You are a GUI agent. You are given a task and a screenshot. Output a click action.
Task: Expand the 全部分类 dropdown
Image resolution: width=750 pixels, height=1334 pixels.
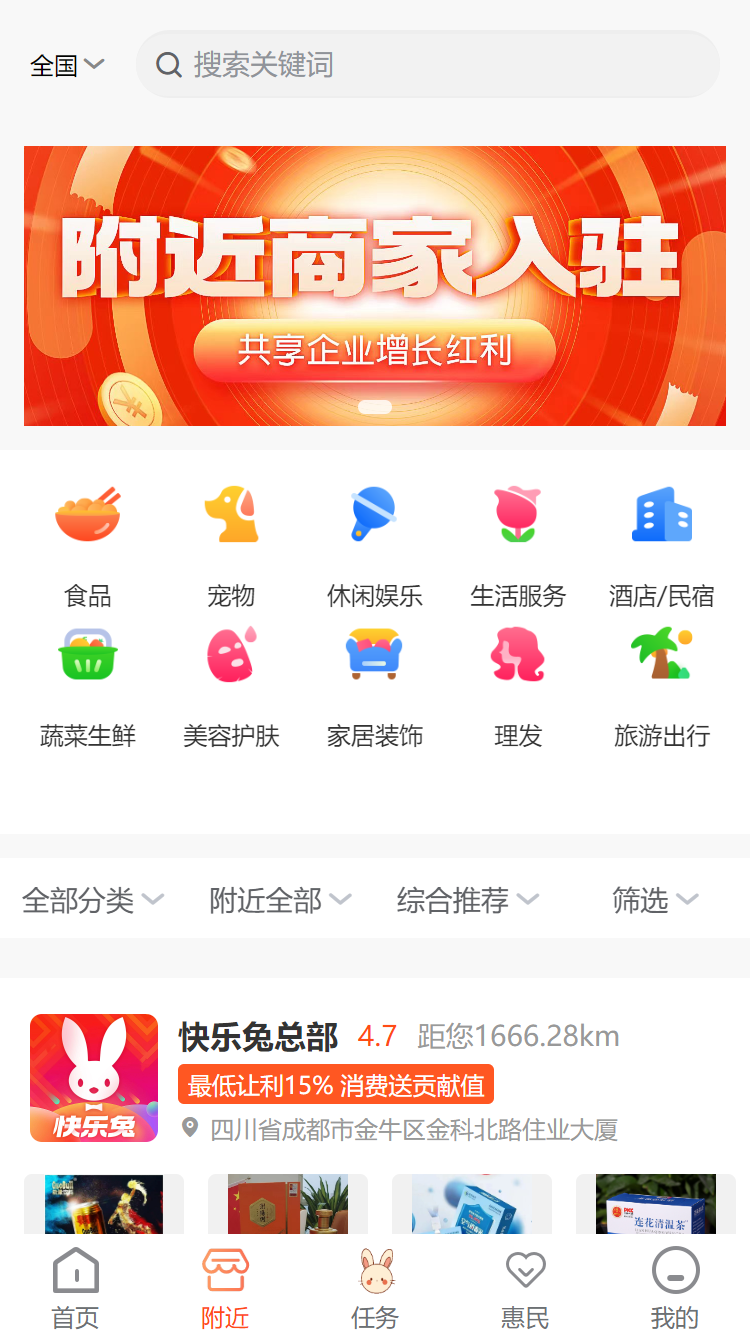coord(93,900)
